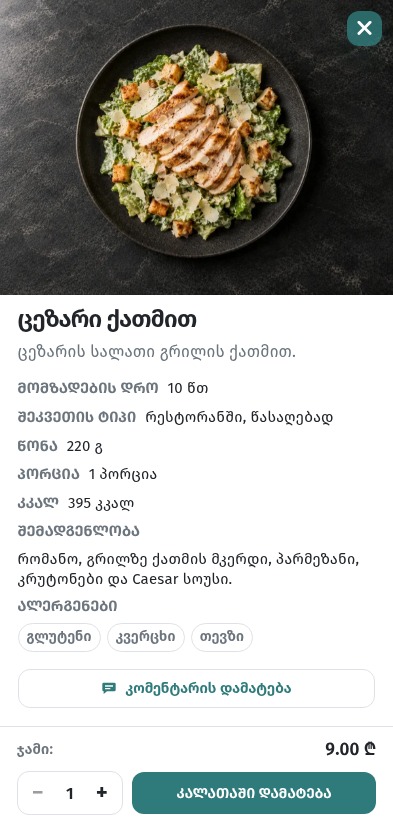
Task: Tap the კომენტარის დამატება button
Action: [196, 689]
